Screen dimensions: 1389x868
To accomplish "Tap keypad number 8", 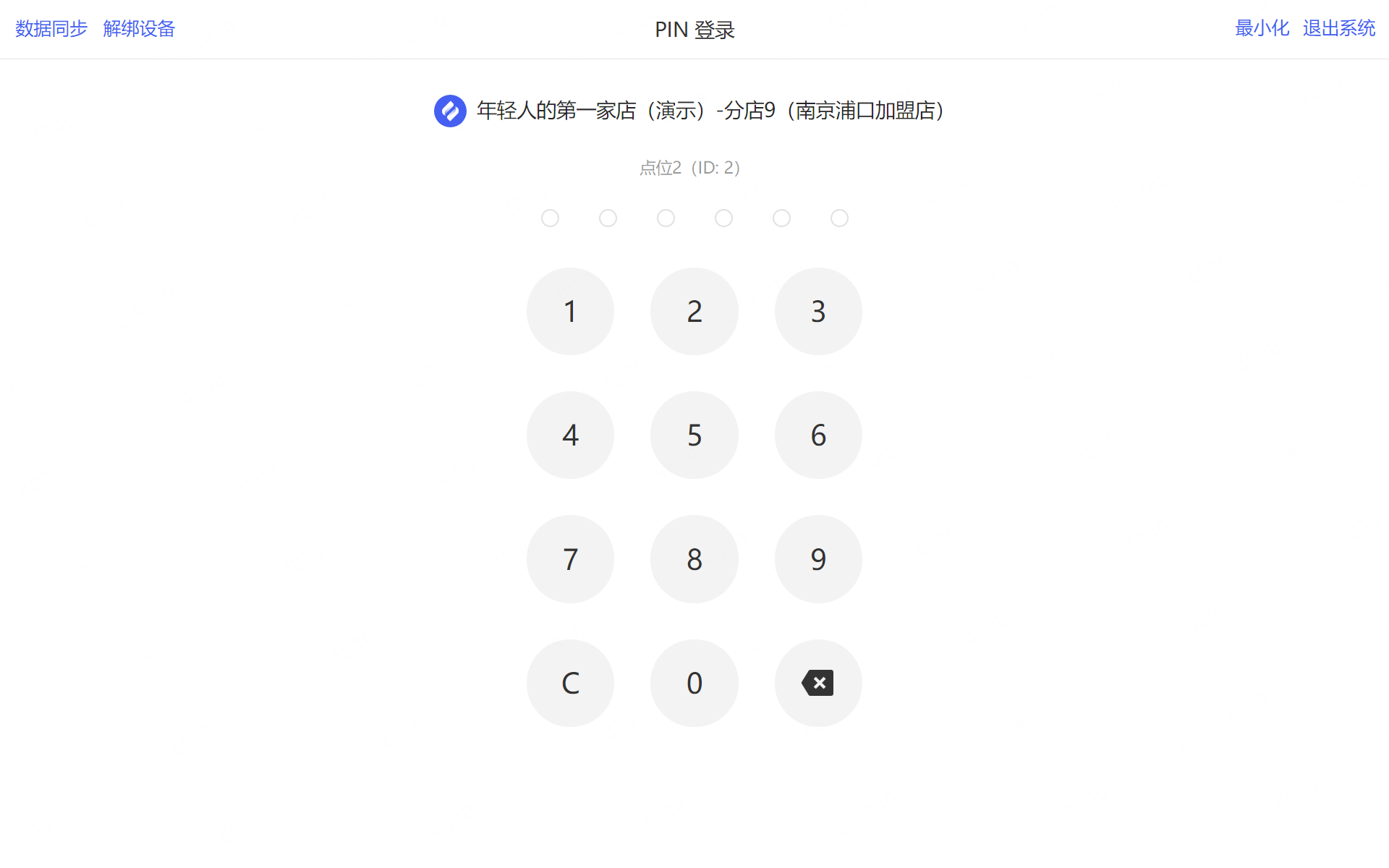I will tap(694, 559).
